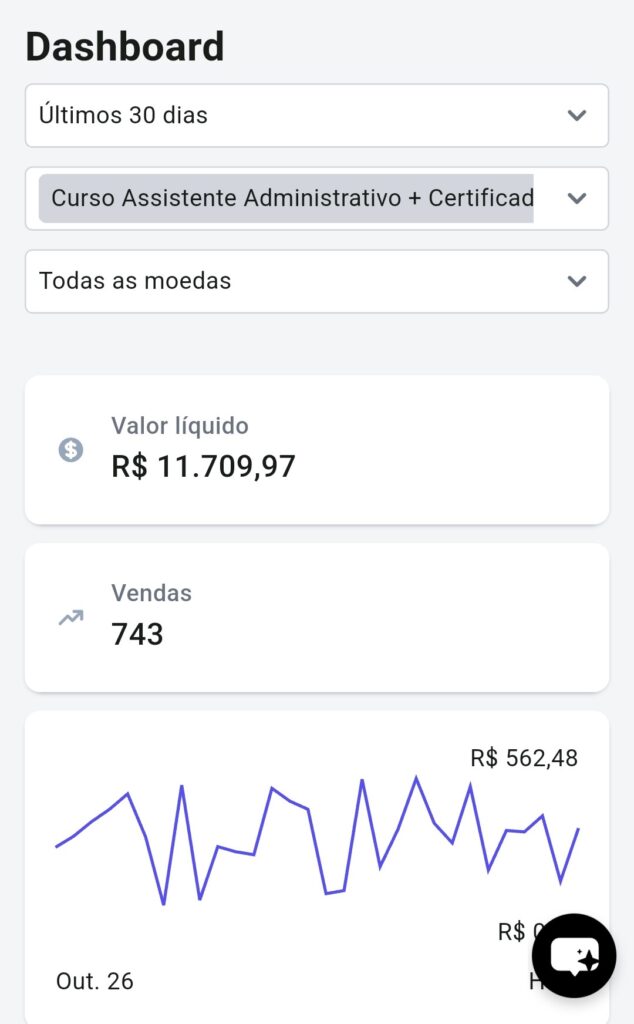Screen dimensions: 634x1024
Task: Open the Curso Assistente Administrativo product selector
Action: (x=316, y=198)
